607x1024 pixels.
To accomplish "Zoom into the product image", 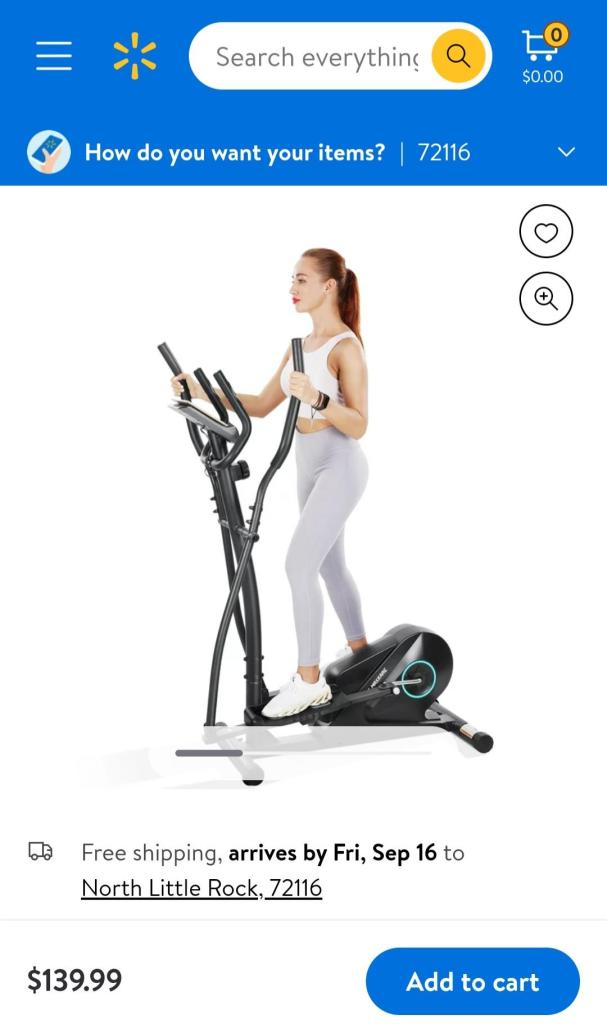I will (546, 298).
